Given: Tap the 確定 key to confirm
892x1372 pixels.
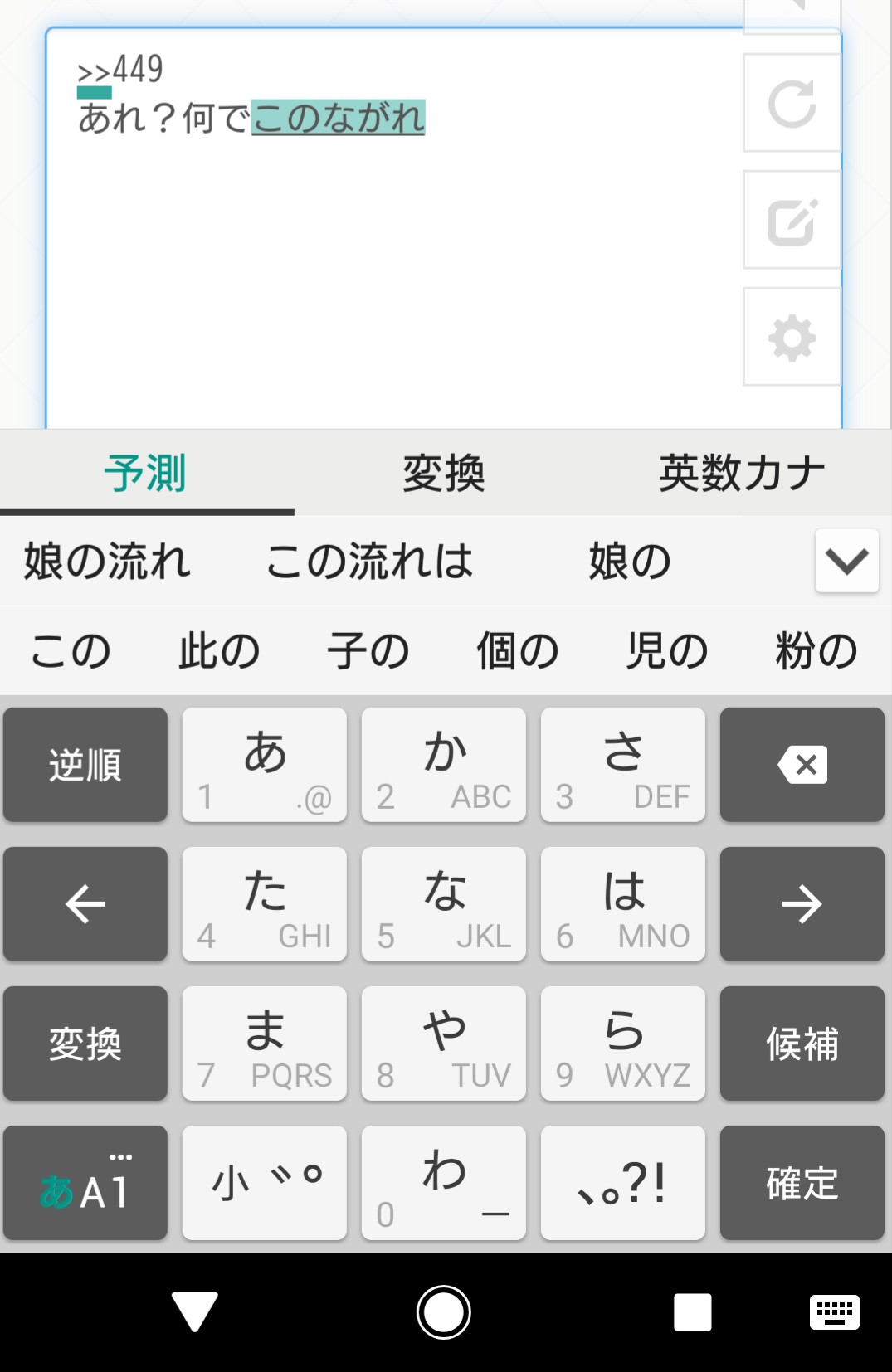Looking at the screenshot, I should (802, 1183).
